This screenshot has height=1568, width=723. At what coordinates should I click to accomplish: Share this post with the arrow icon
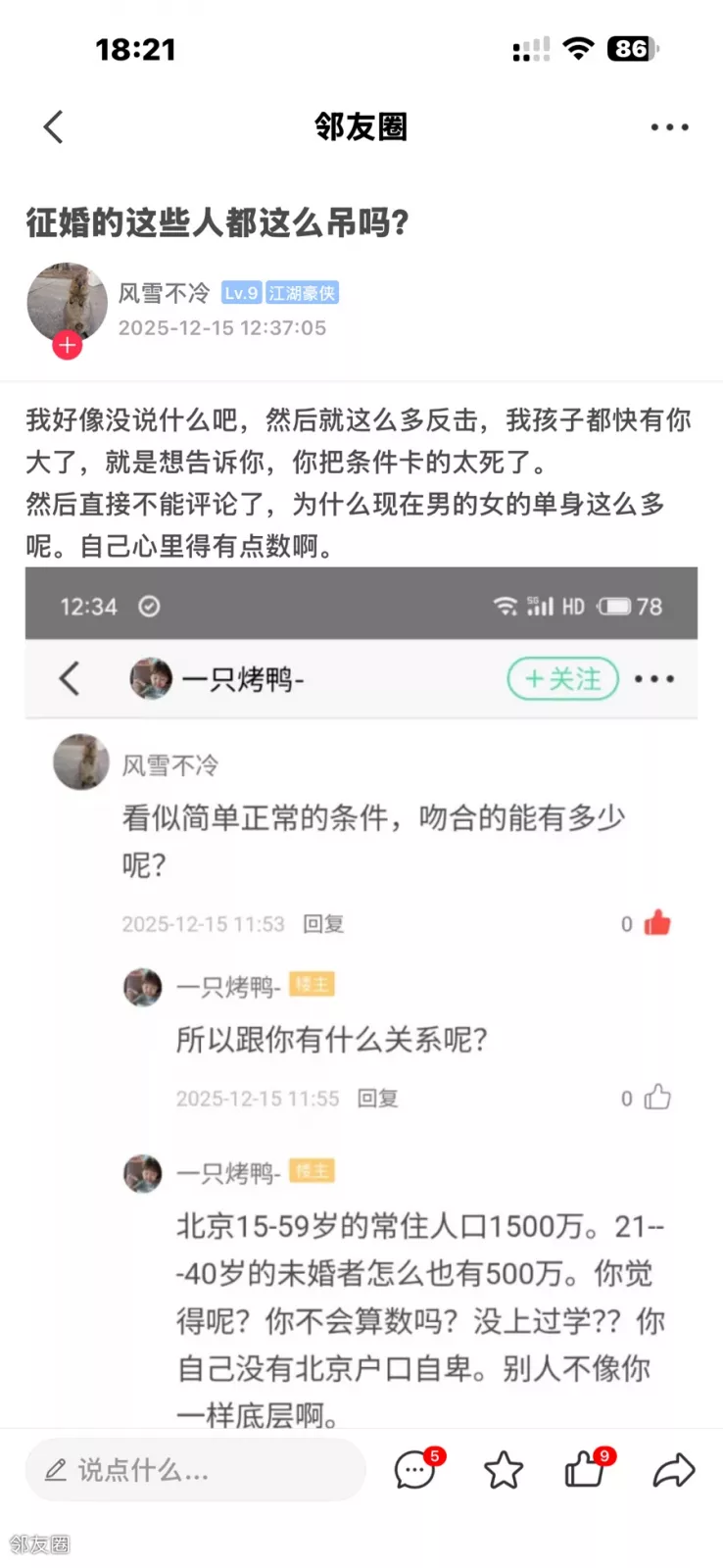click(x=674, y=1470)
